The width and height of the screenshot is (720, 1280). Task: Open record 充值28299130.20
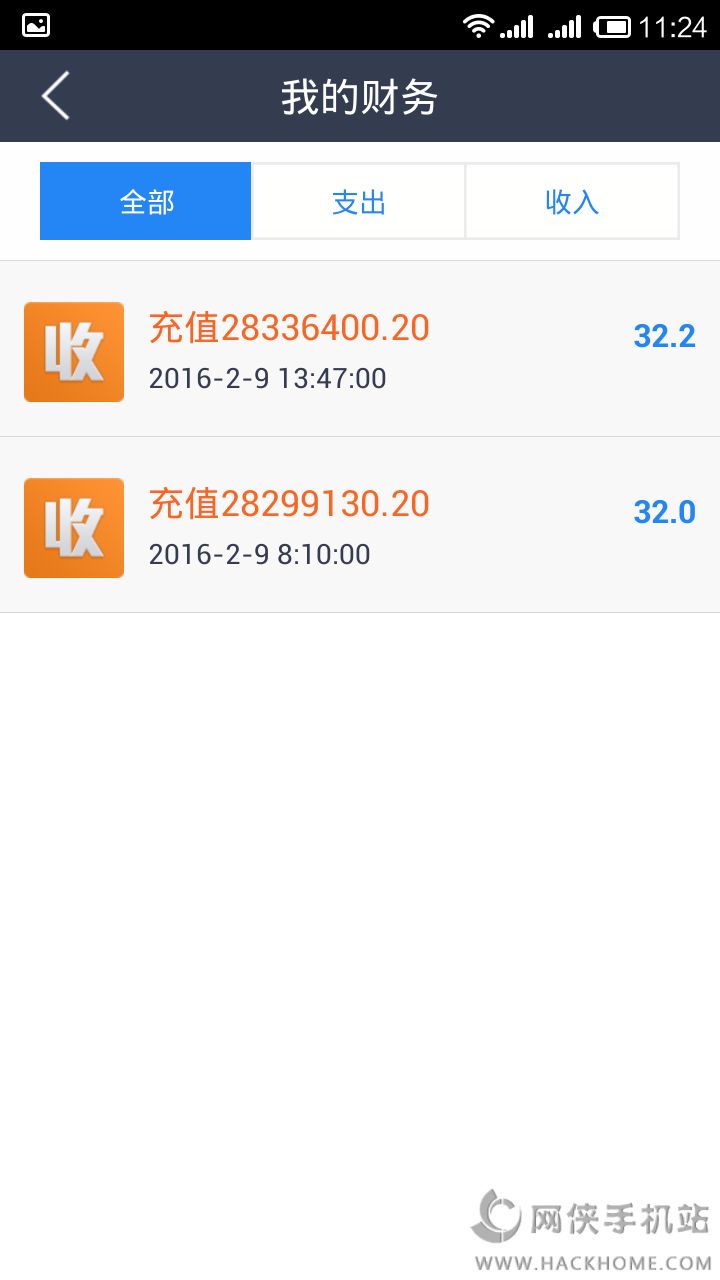360,526
